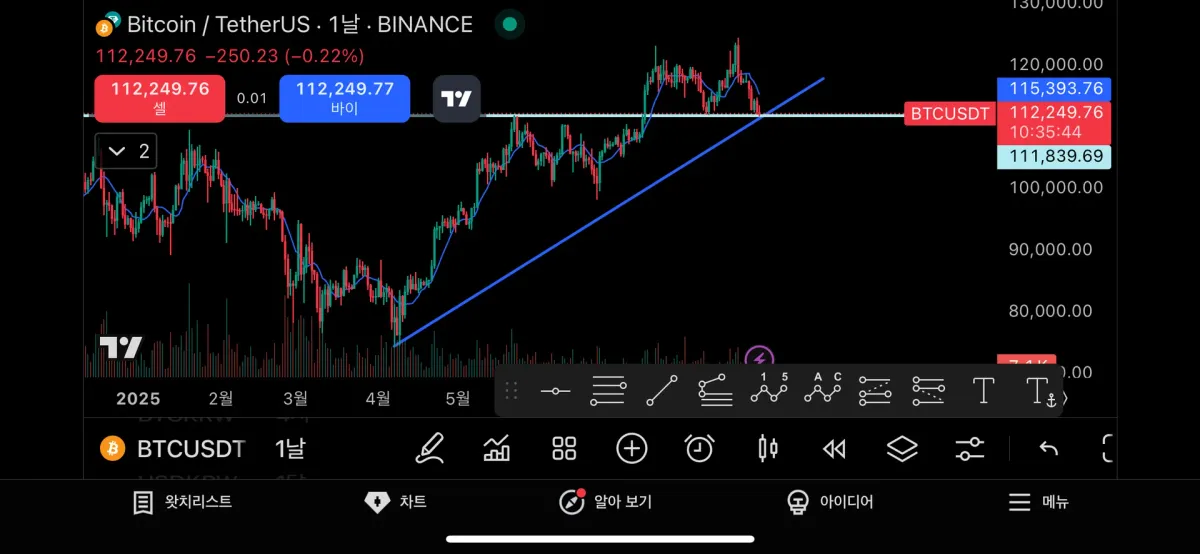This screenshot has height=554, width=1200.
Task: Create a price alert
Action: [x=699, y=449]
